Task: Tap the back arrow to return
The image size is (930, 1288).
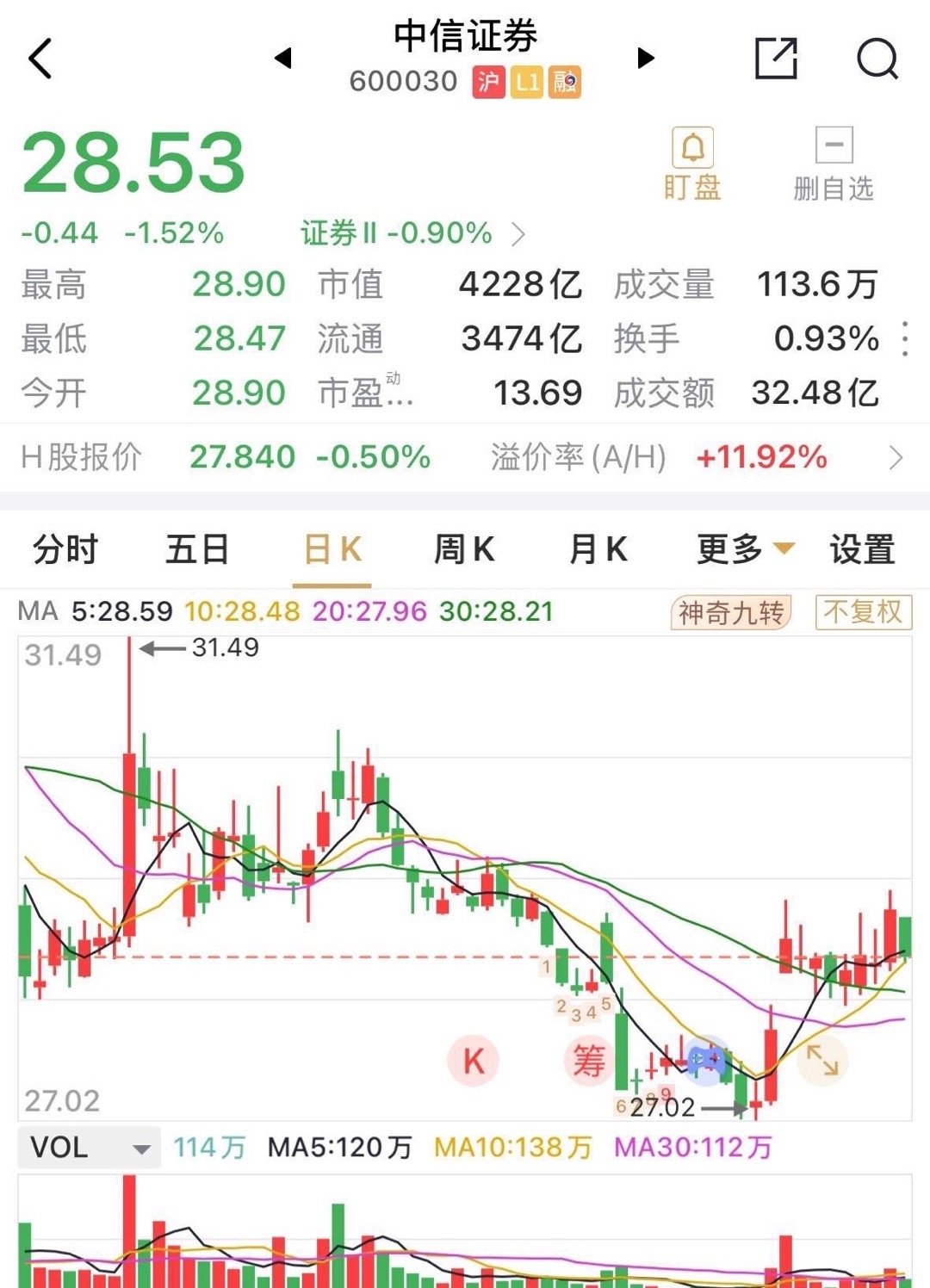Action: click(x=41, y=60)
